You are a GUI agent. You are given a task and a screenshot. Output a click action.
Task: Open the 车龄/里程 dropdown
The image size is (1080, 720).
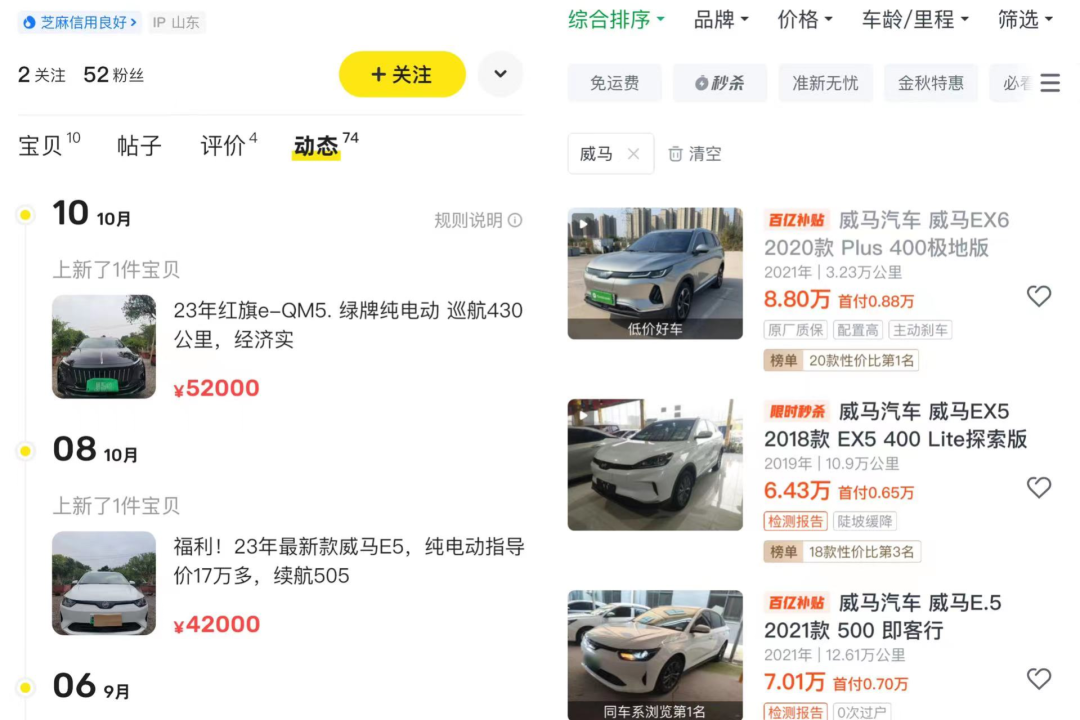(915, 20)
